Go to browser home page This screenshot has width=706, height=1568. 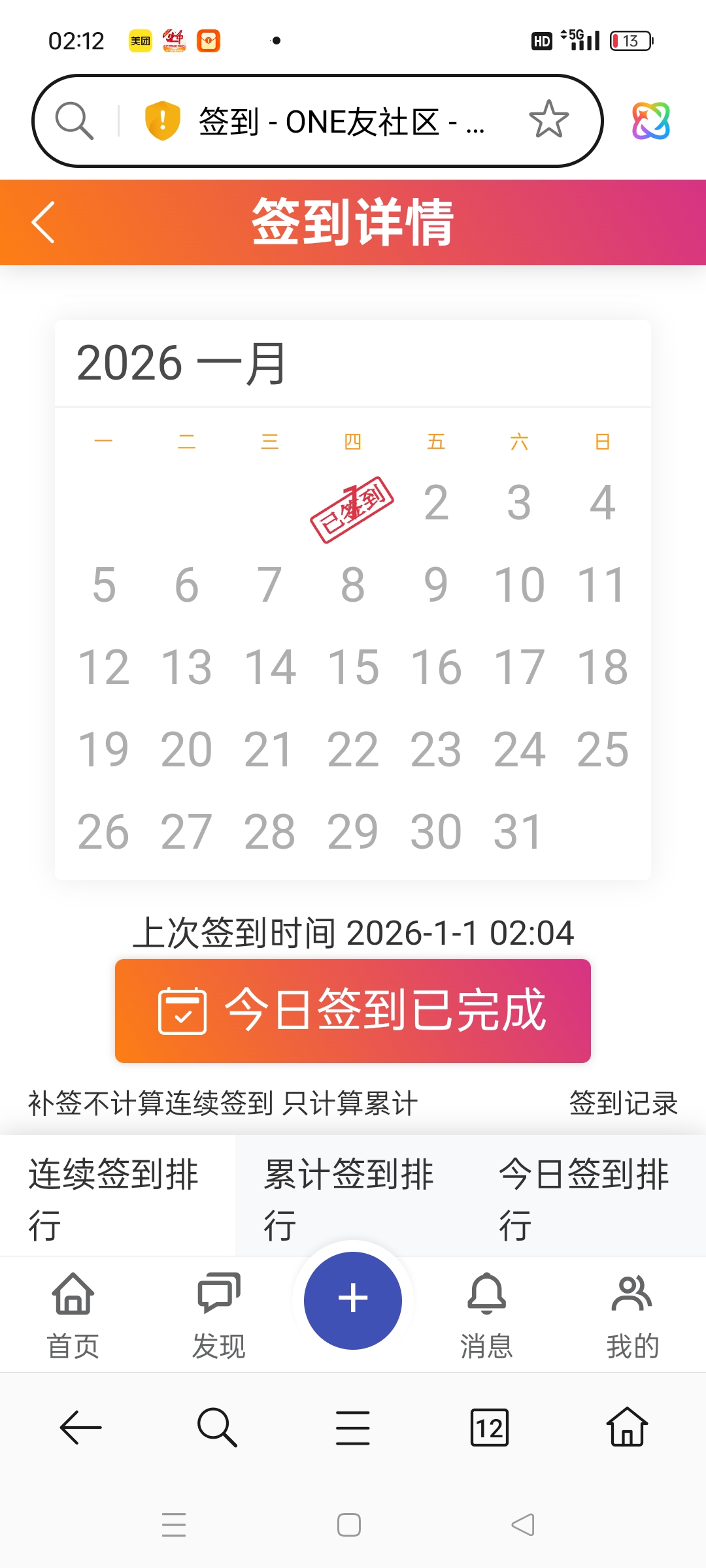(627, 1428)
